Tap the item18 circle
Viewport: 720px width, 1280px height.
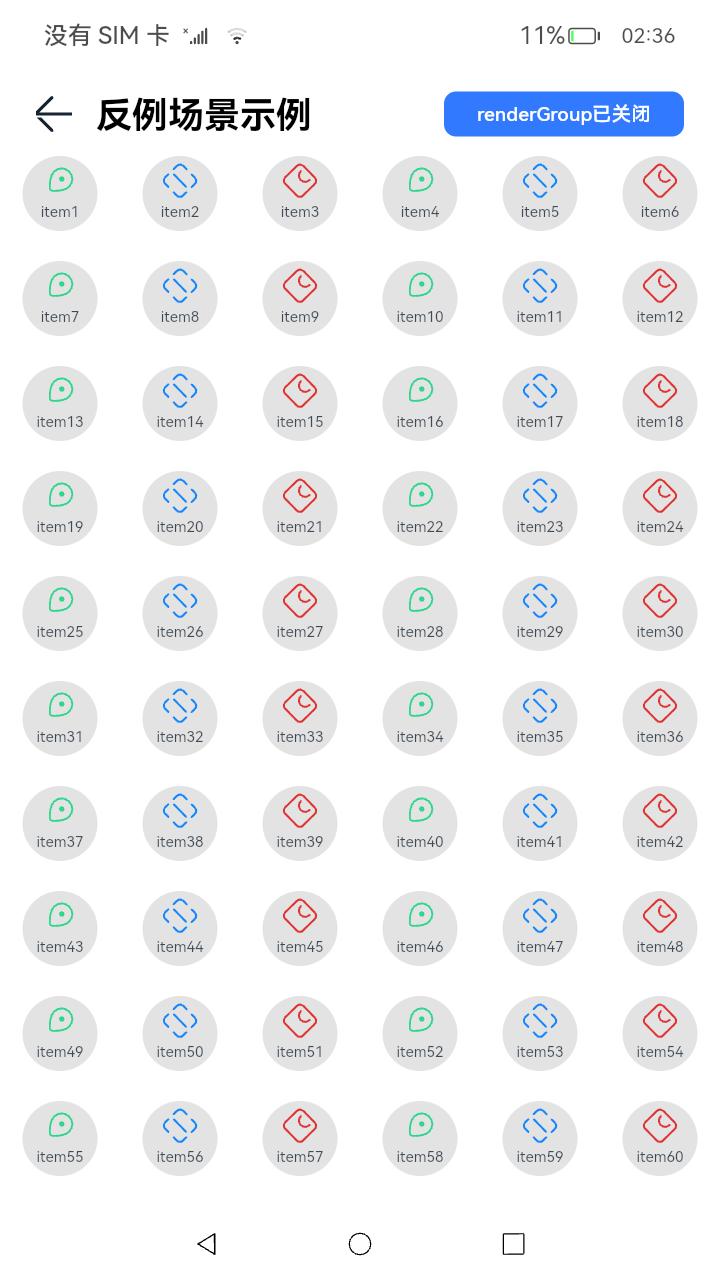coord(660,403)
